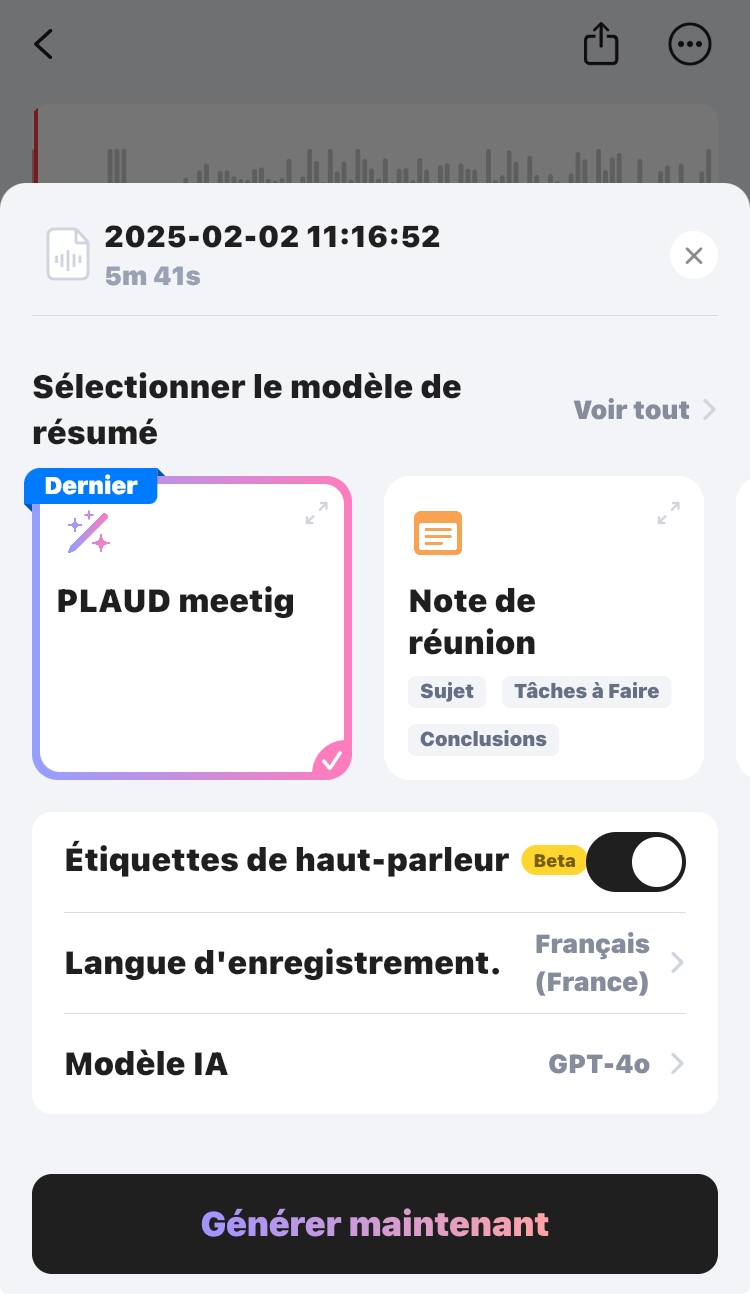Open Voir tout templates list
This screenshot has width=750, height=1294.
[x=644, y=410]
